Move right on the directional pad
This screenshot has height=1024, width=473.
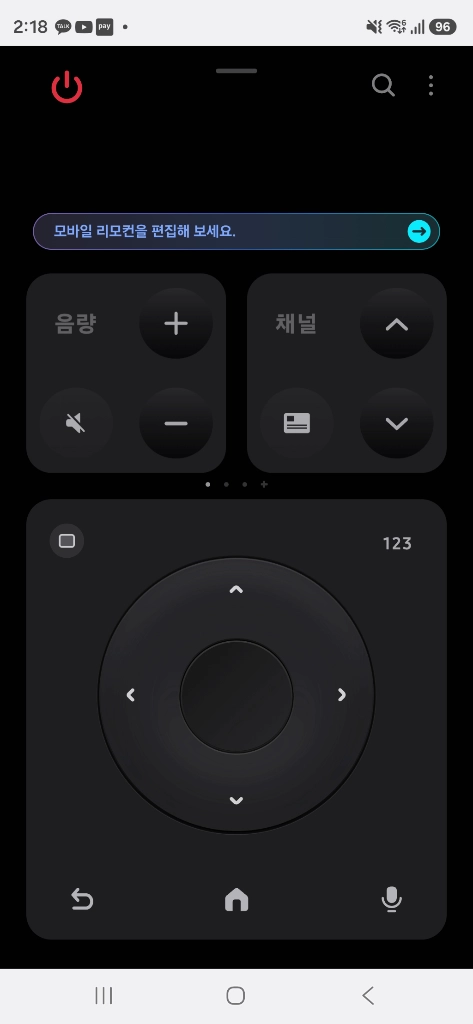point(342,695)
